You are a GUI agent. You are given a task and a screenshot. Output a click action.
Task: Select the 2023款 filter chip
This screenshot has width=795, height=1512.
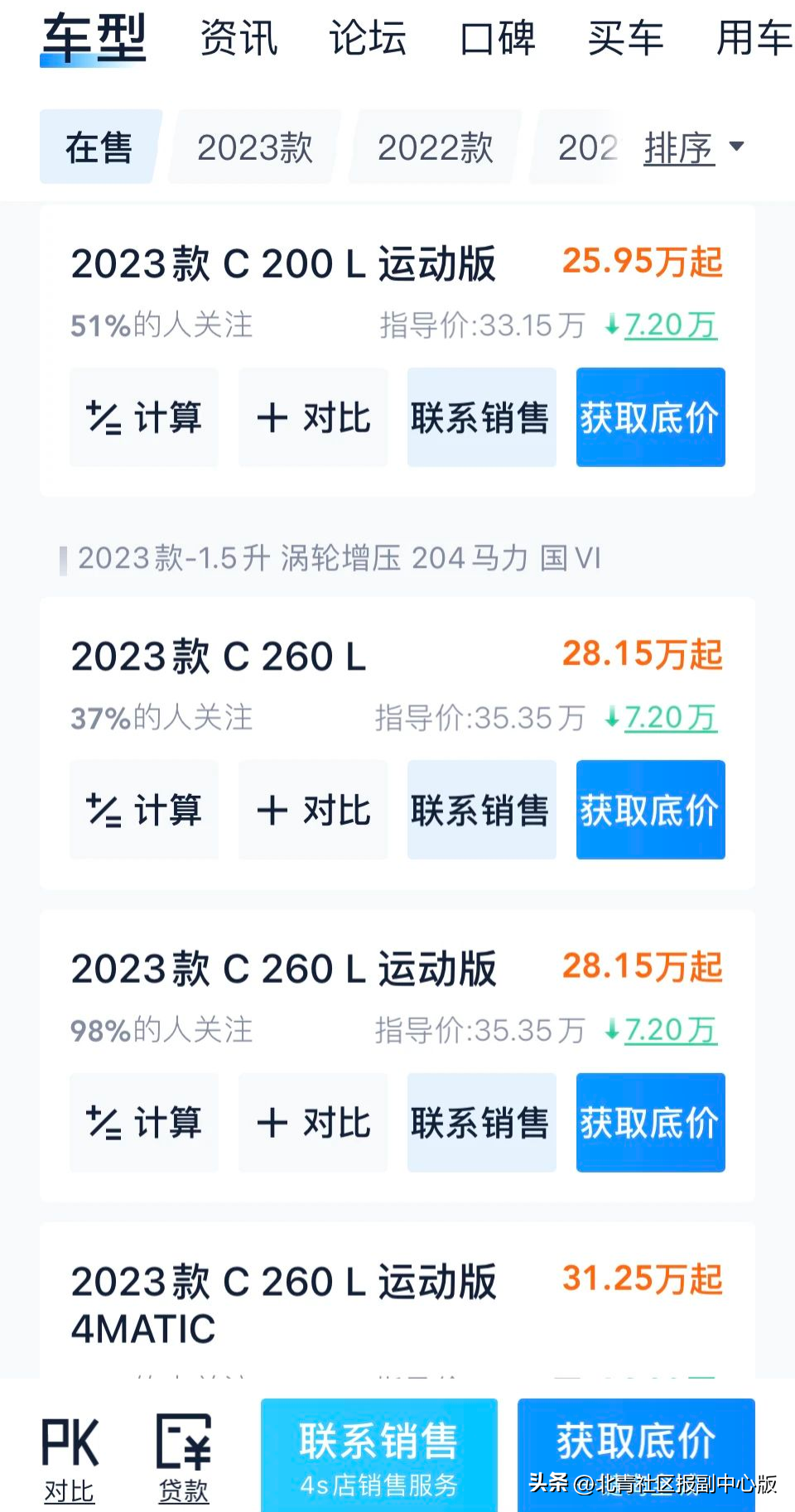point(255,147)
